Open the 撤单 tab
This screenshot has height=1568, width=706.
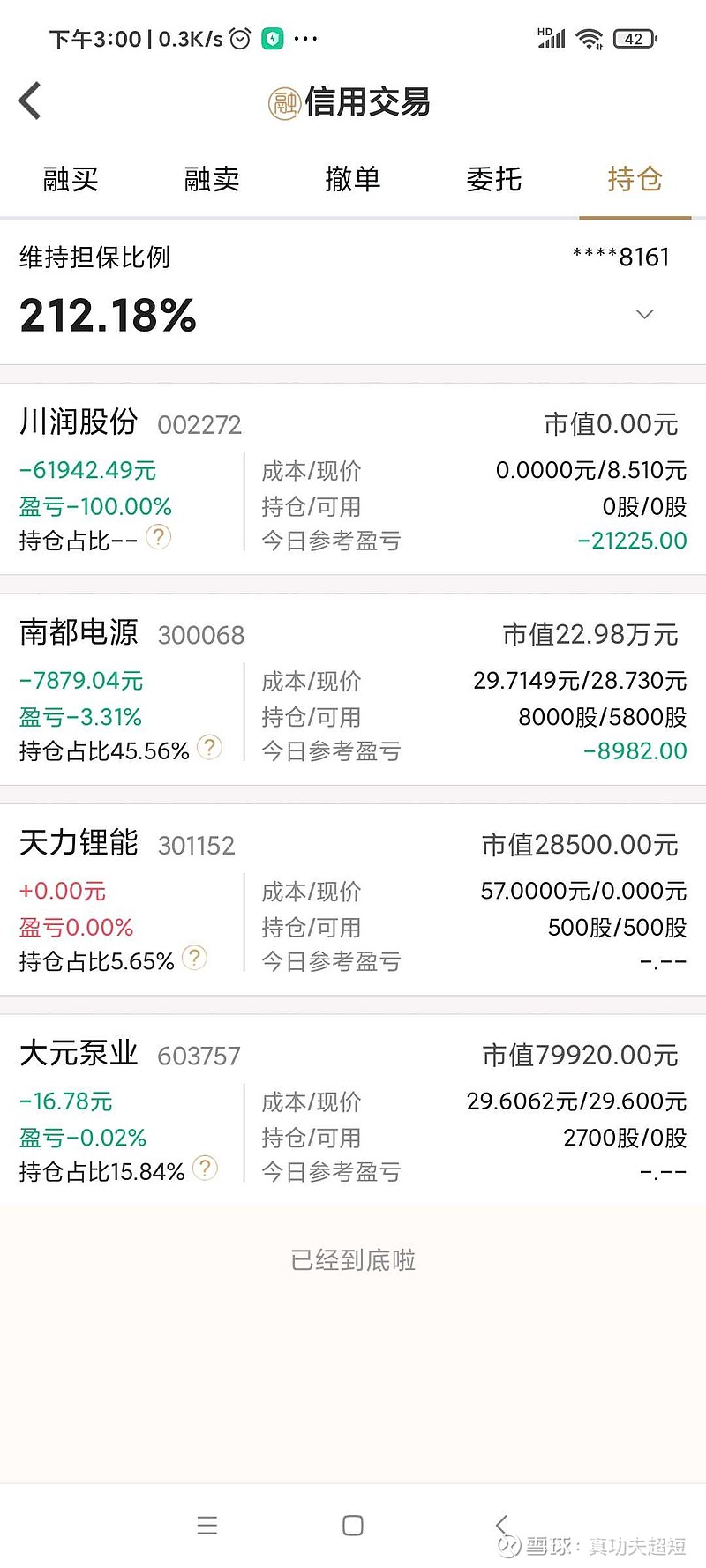pos(353,179)
